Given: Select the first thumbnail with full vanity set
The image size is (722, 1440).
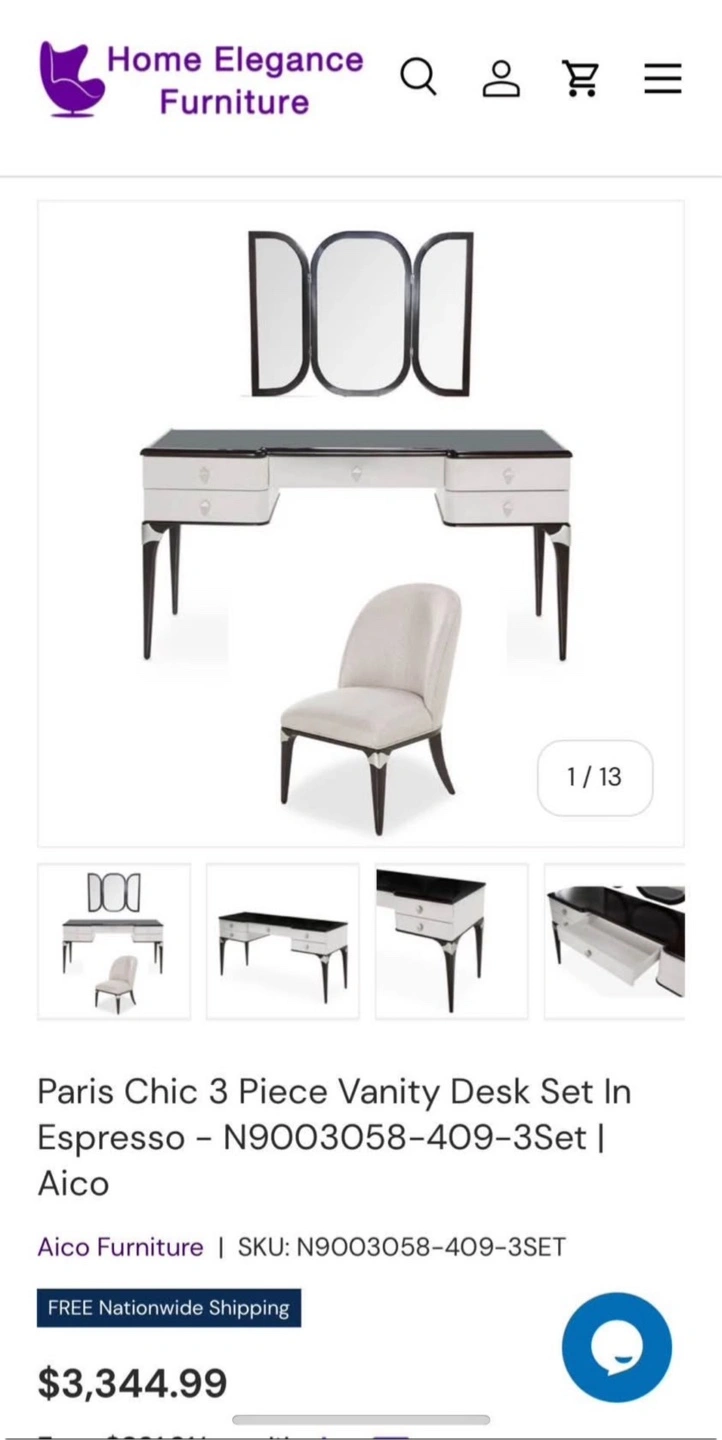Looking at the screenshot, I should (114, 941).
